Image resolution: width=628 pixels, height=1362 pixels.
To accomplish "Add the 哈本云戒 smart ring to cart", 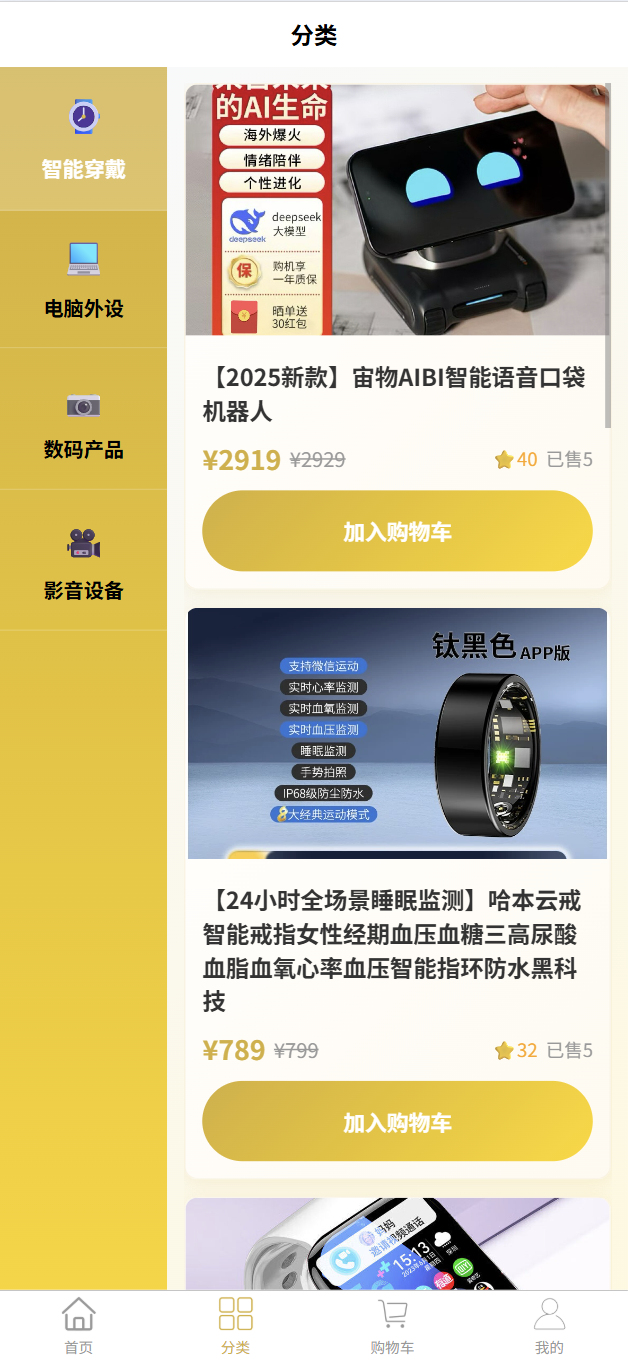I will pos(397,1122).
